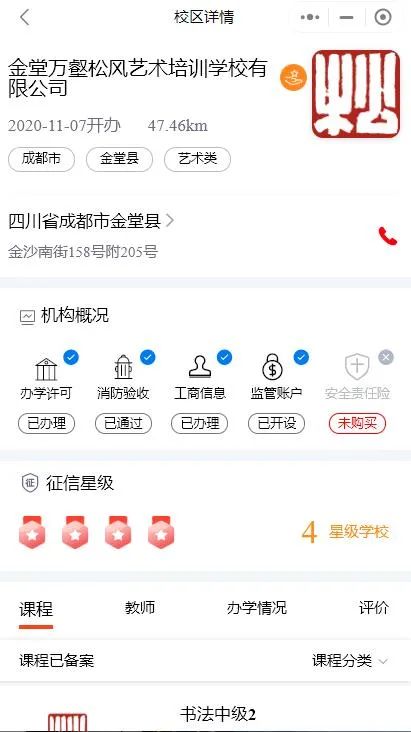
Task: Select the 课程 tab
Action: click(36, 609)
